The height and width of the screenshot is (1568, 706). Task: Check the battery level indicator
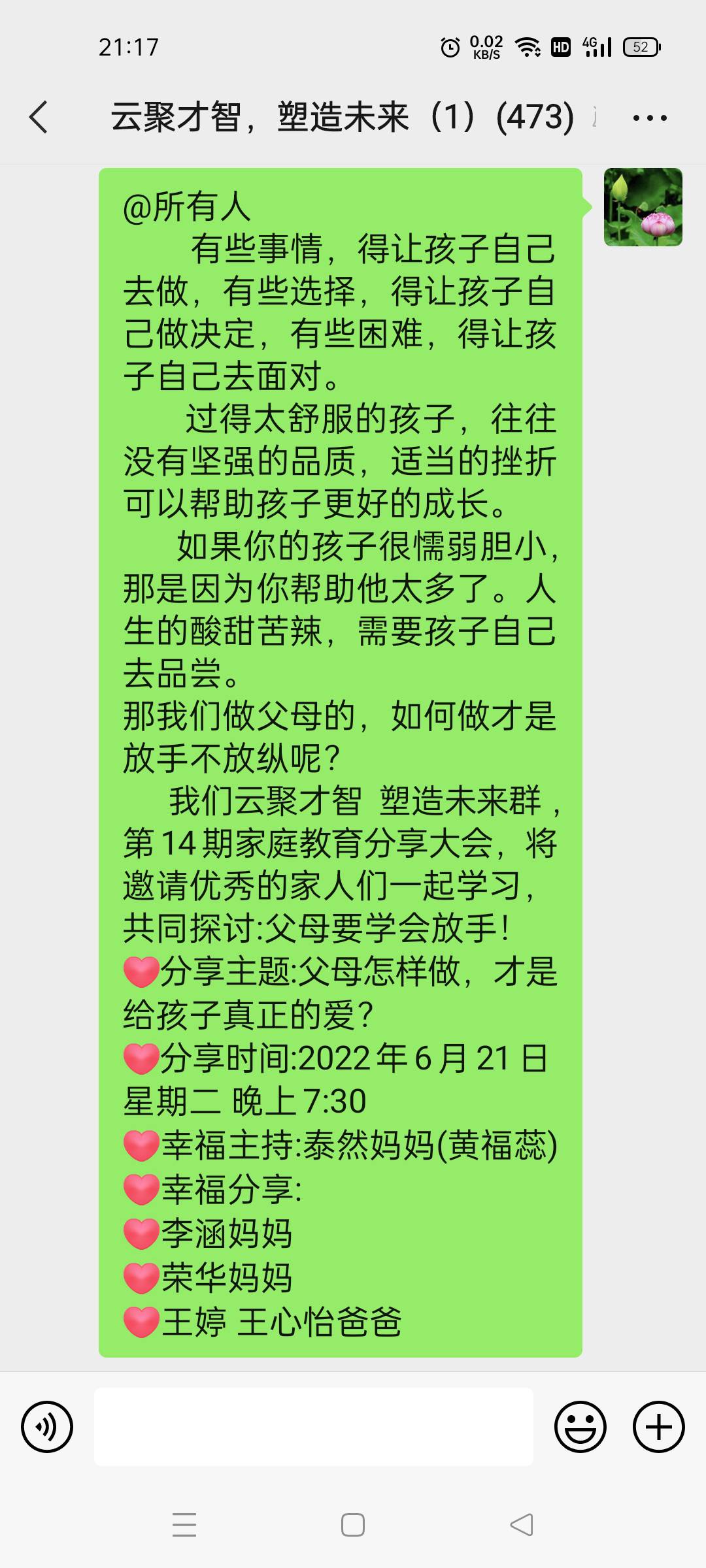click(639, 46)
